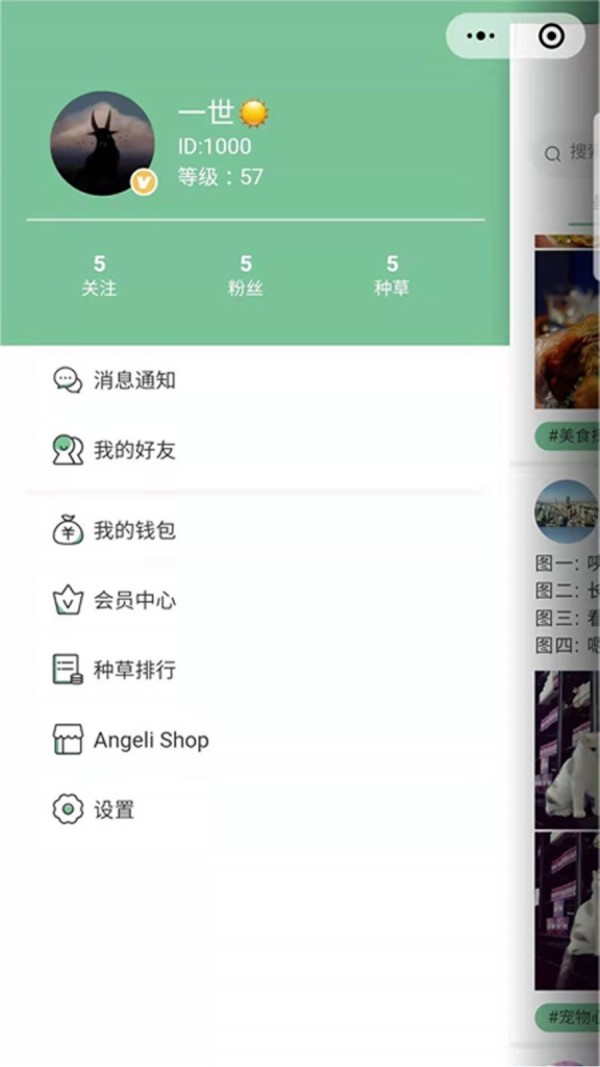
Task: Tap the search box behind the drawer
Action: 570,153
